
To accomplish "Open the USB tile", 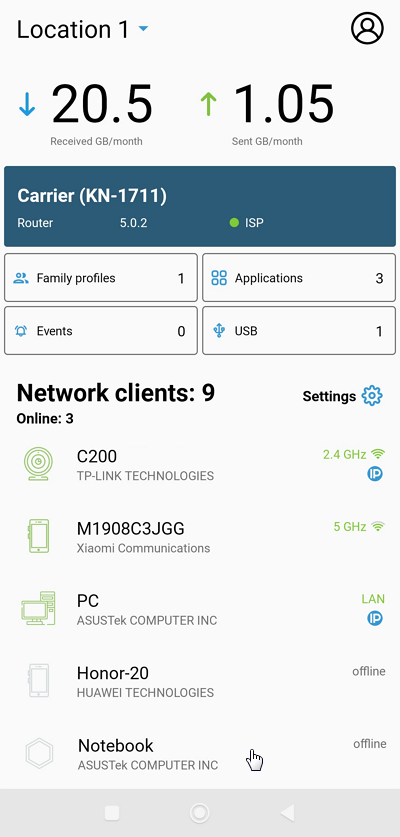I will pos(299,331).
